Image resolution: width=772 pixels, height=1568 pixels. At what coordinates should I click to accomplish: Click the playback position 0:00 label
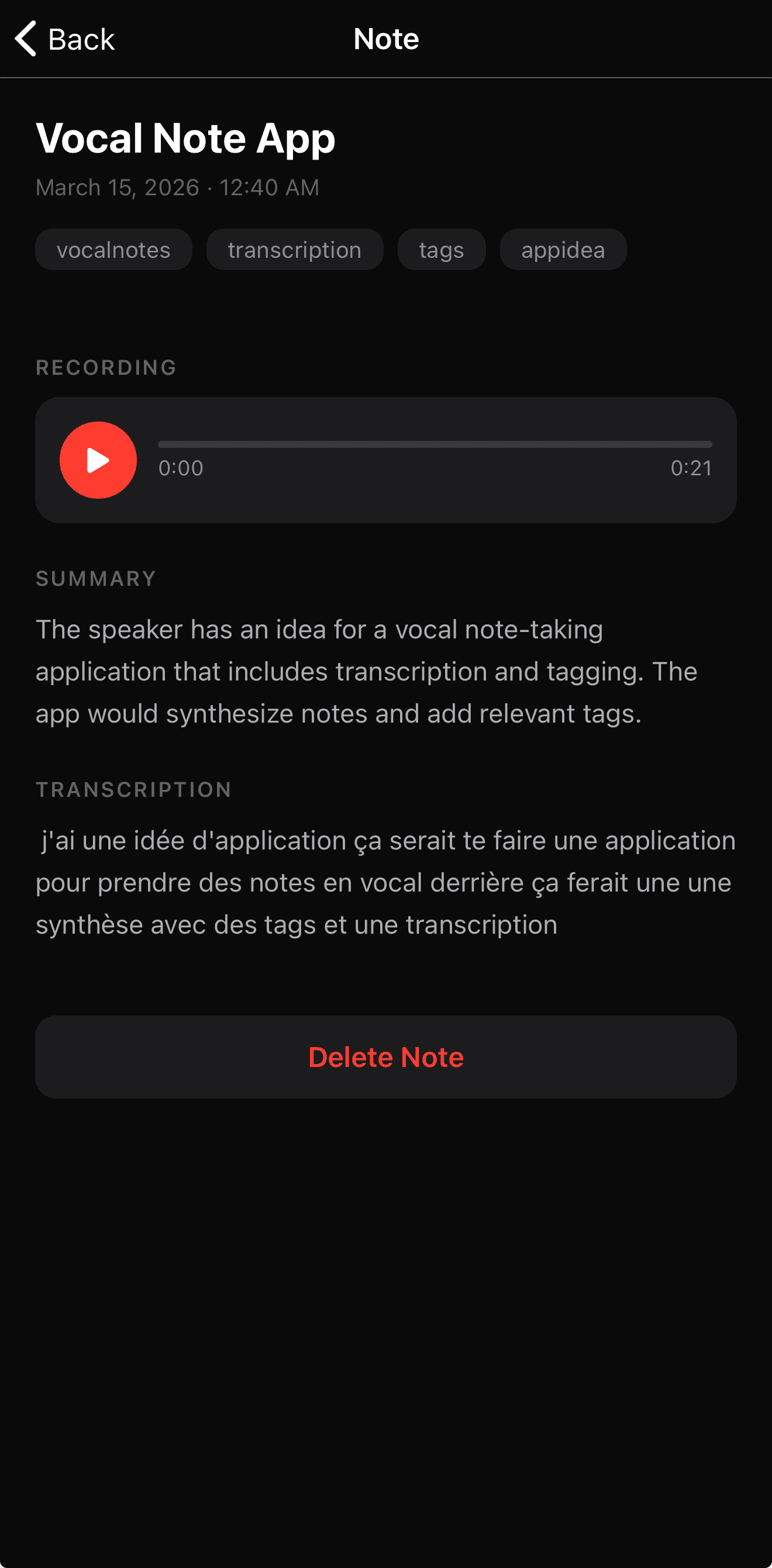point(181,468)
